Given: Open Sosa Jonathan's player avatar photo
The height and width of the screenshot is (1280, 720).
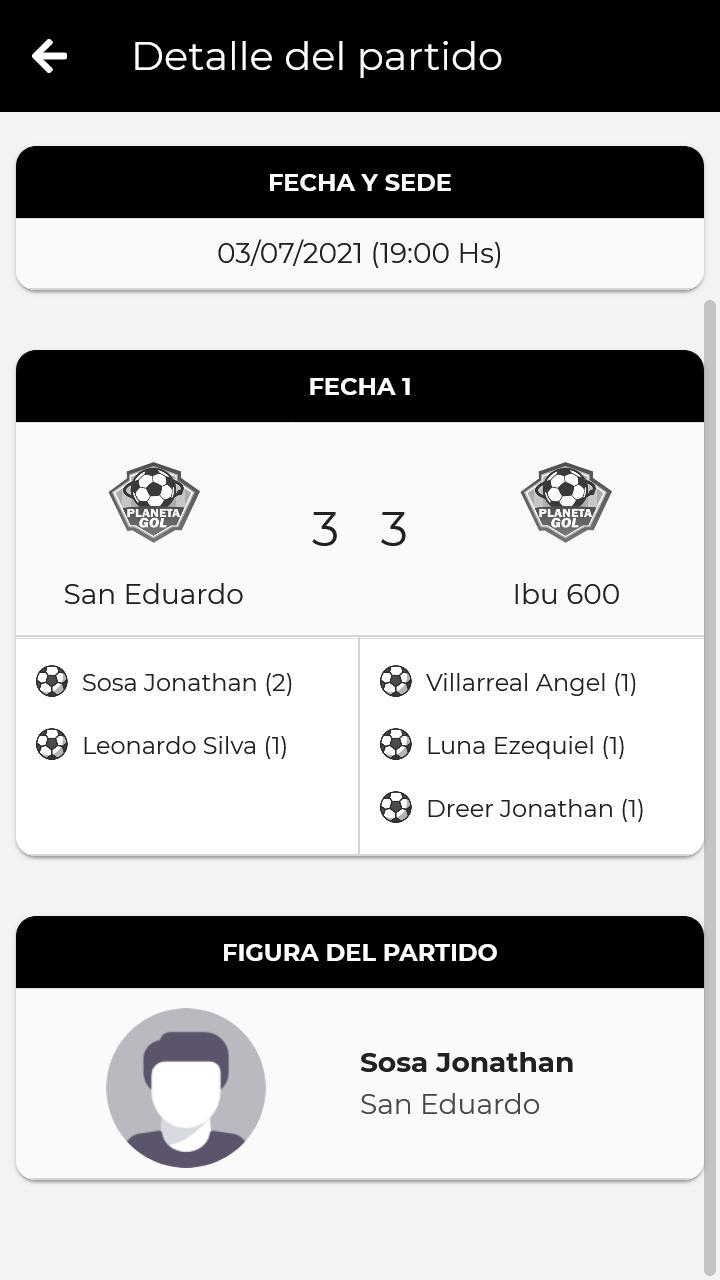Looking at the screenshot, I should click(186, 1087).
